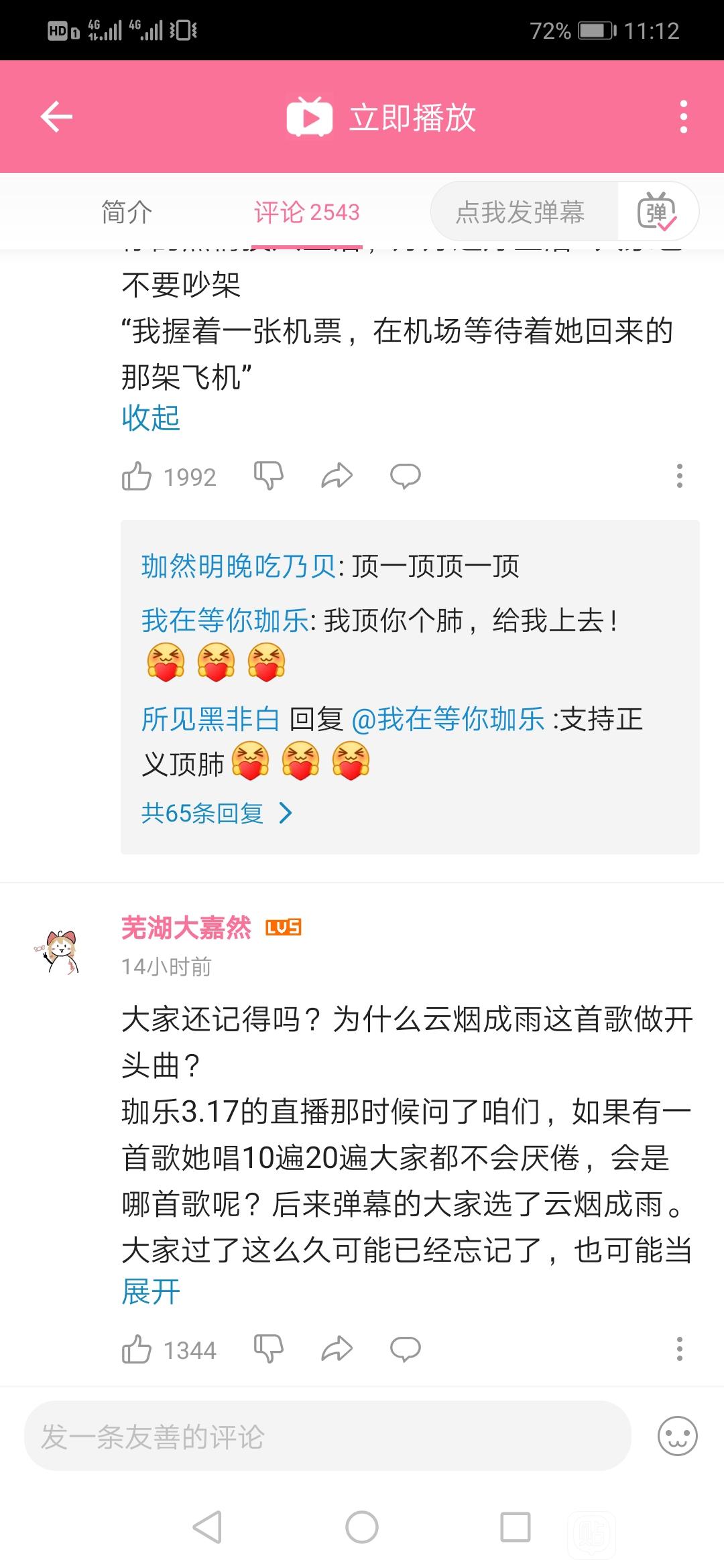Image resolution: width=724 pixels, height=1568 pixels.
Task: Like 芜湖大嘉然's comment
Action: pos(137,1350)
